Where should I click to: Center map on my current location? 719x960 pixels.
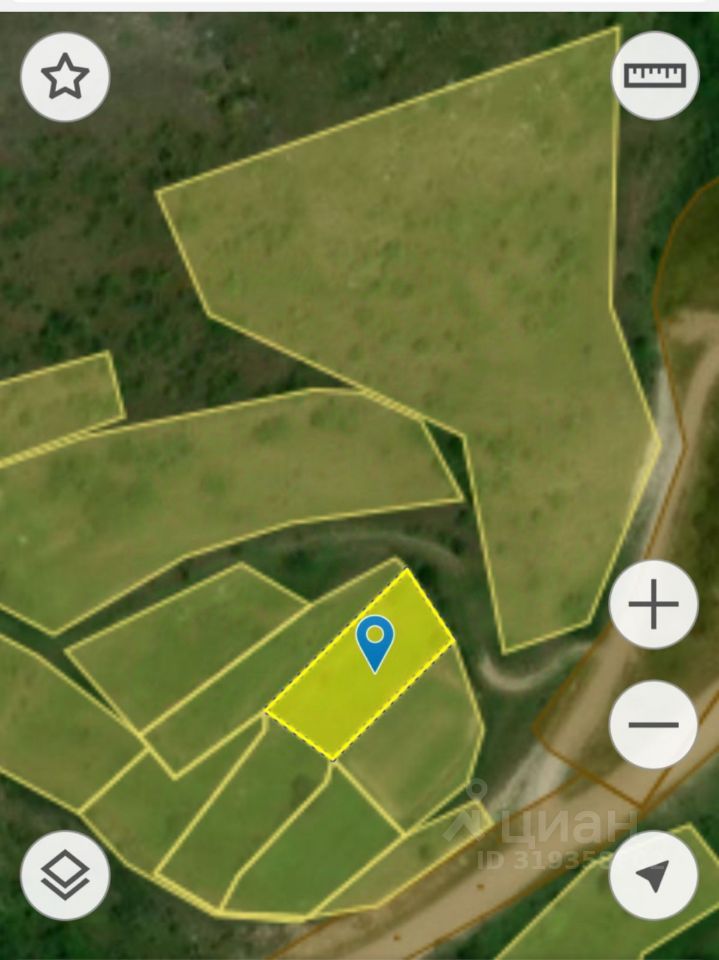tap(653, 875)
